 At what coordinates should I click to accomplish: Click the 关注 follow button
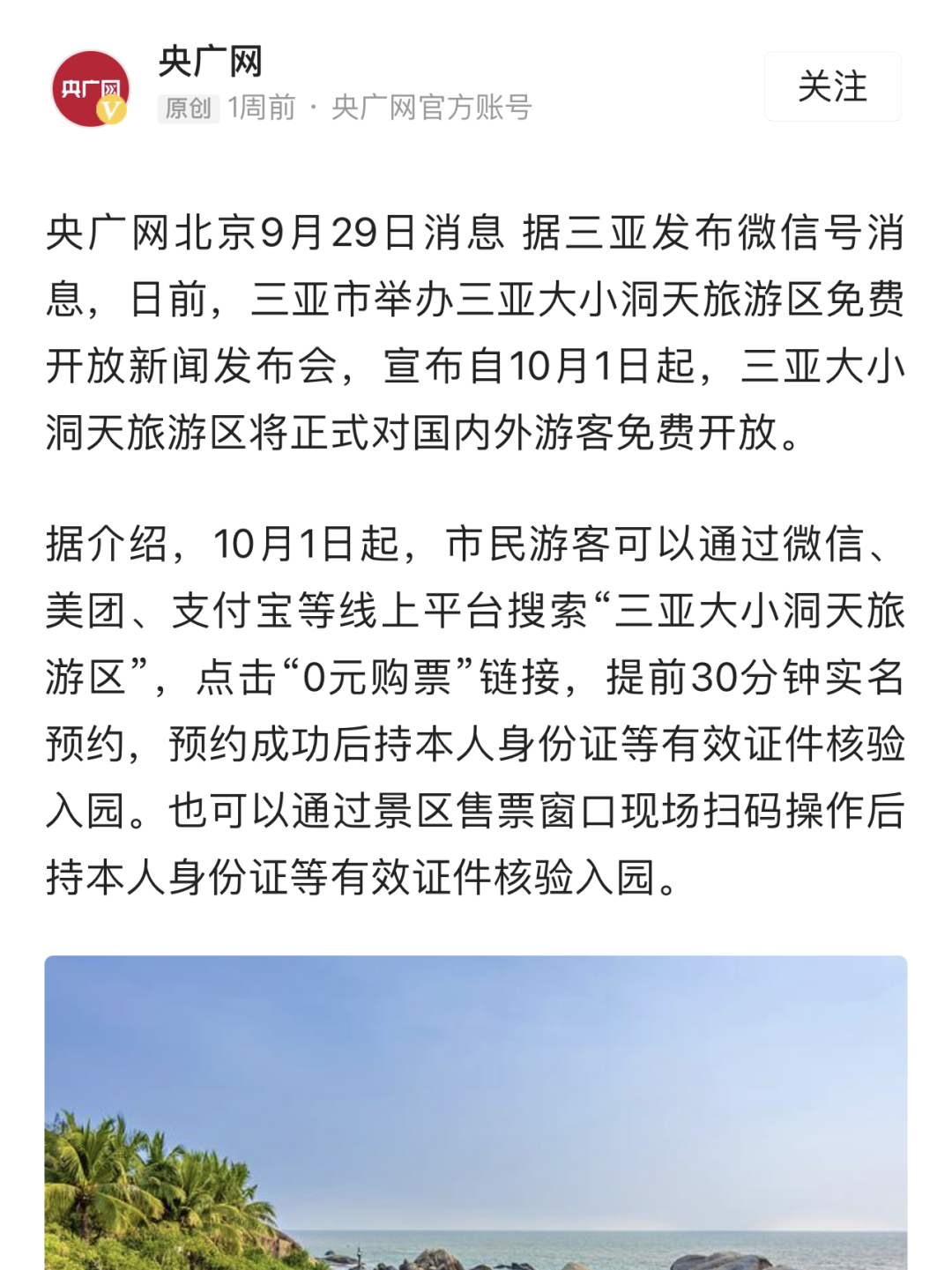(x=832, y=88)
